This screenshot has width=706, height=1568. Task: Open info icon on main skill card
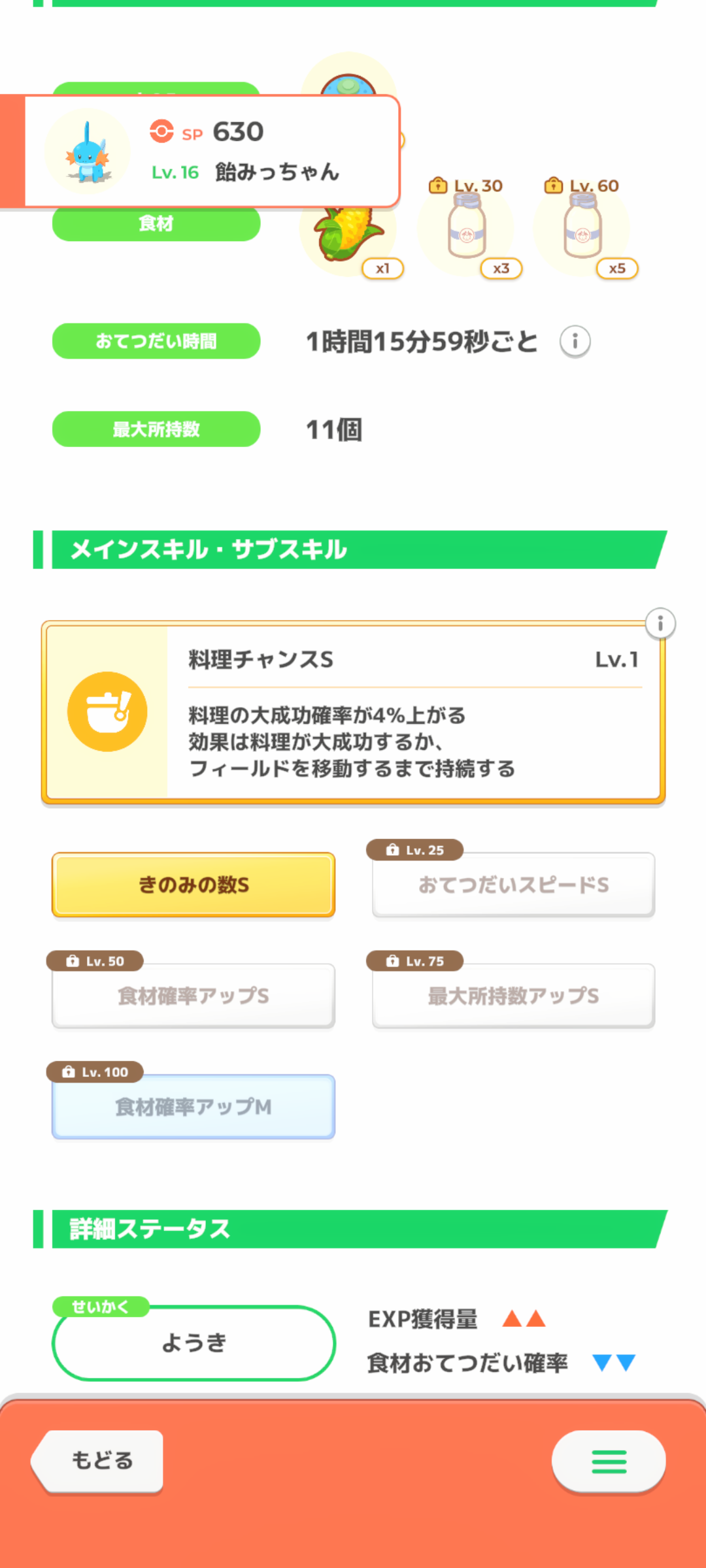[x=660, y=624]
